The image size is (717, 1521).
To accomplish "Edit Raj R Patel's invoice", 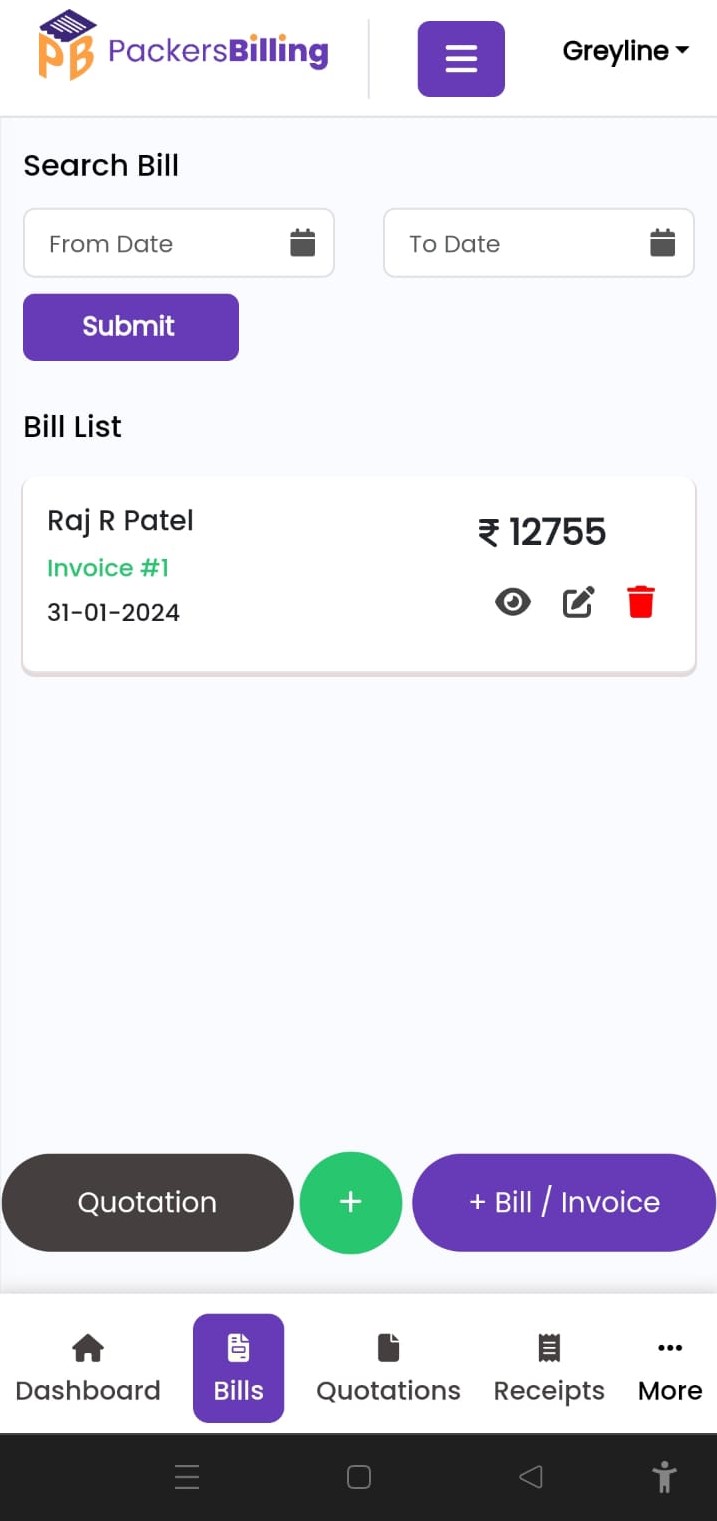I will click(x=578, y=602).
